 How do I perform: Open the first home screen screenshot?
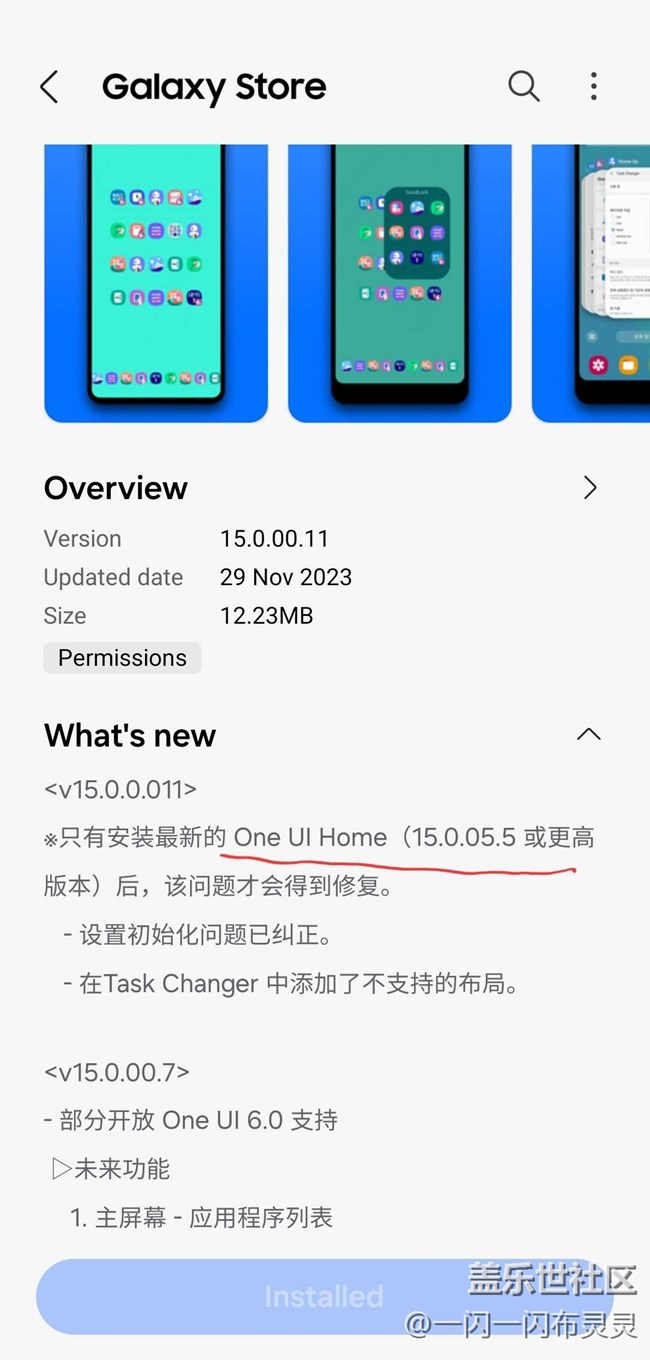click(x=156, y=283)
